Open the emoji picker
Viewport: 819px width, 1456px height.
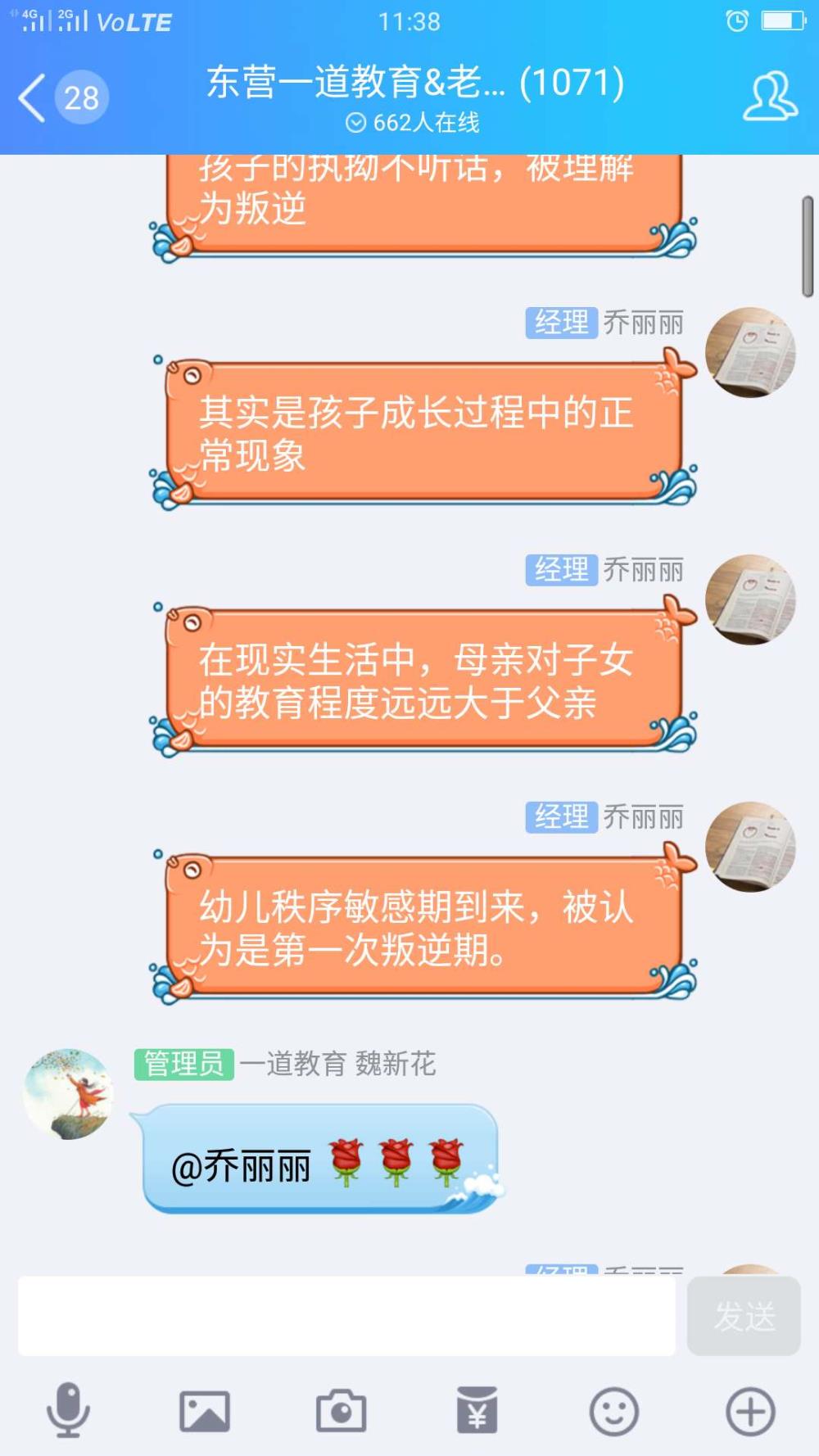pos(614,1411)
